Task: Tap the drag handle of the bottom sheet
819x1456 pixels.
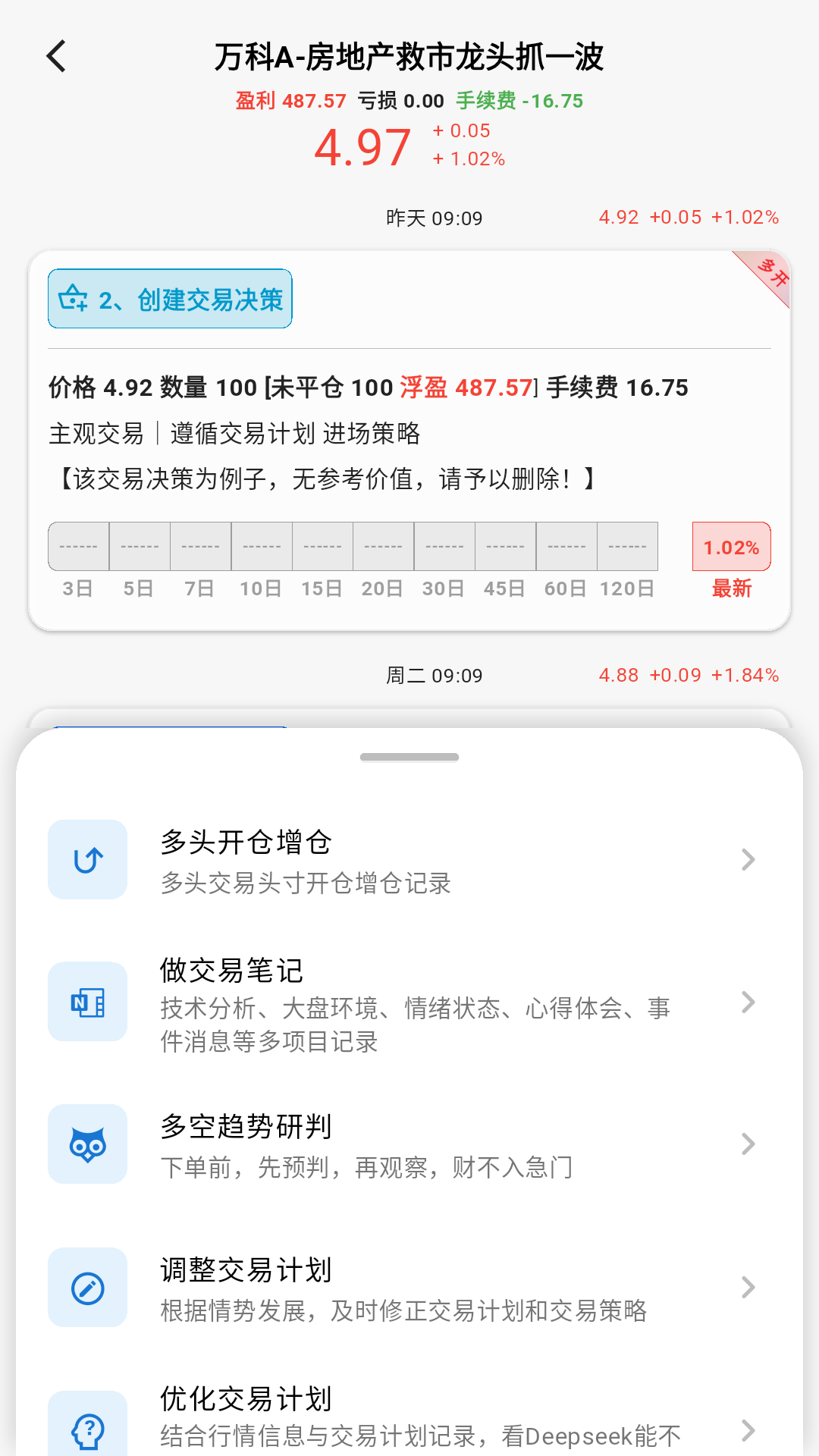Action: (x=409, y=756)
